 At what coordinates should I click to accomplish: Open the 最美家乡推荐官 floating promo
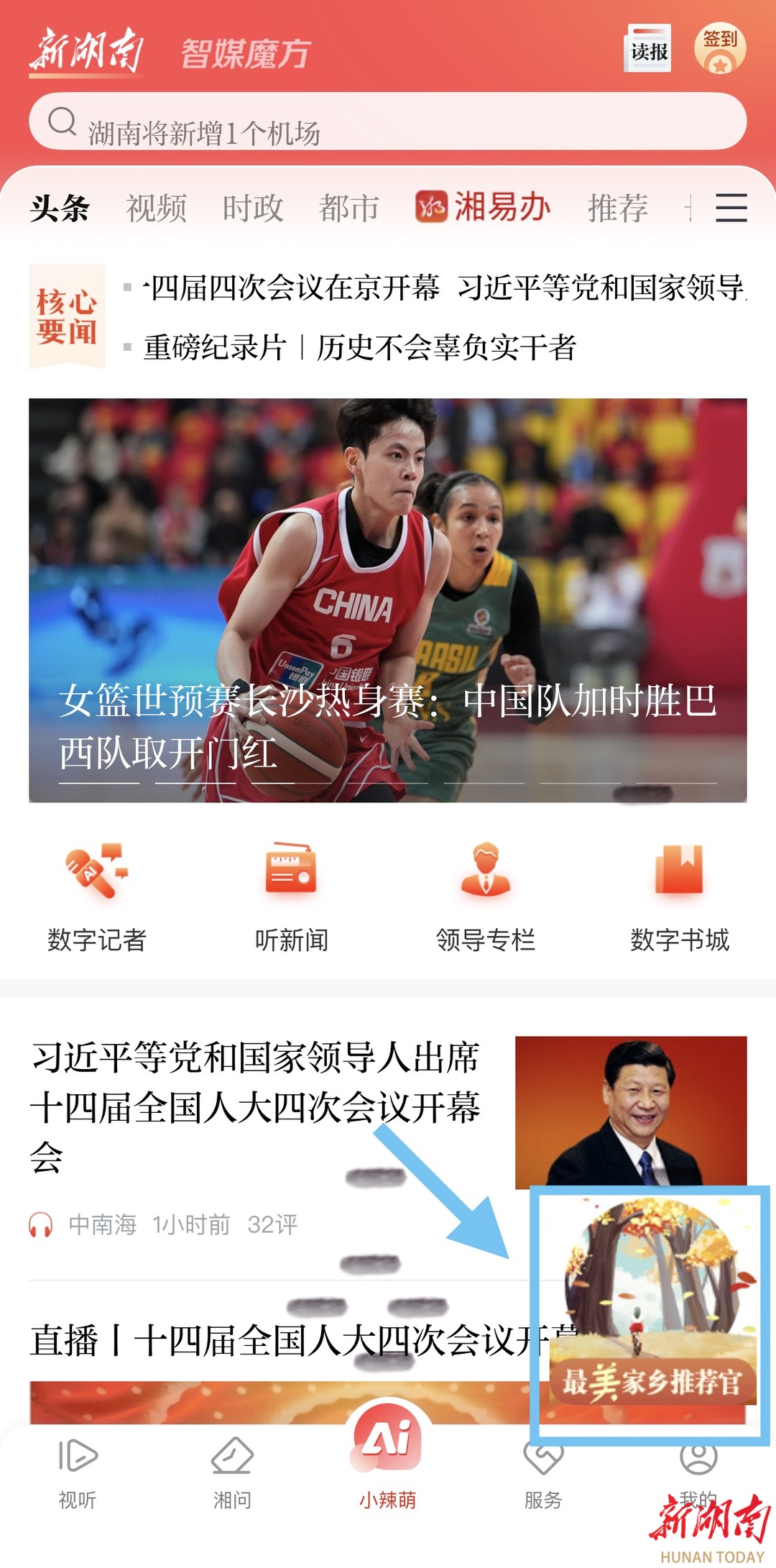(650, 1316)
